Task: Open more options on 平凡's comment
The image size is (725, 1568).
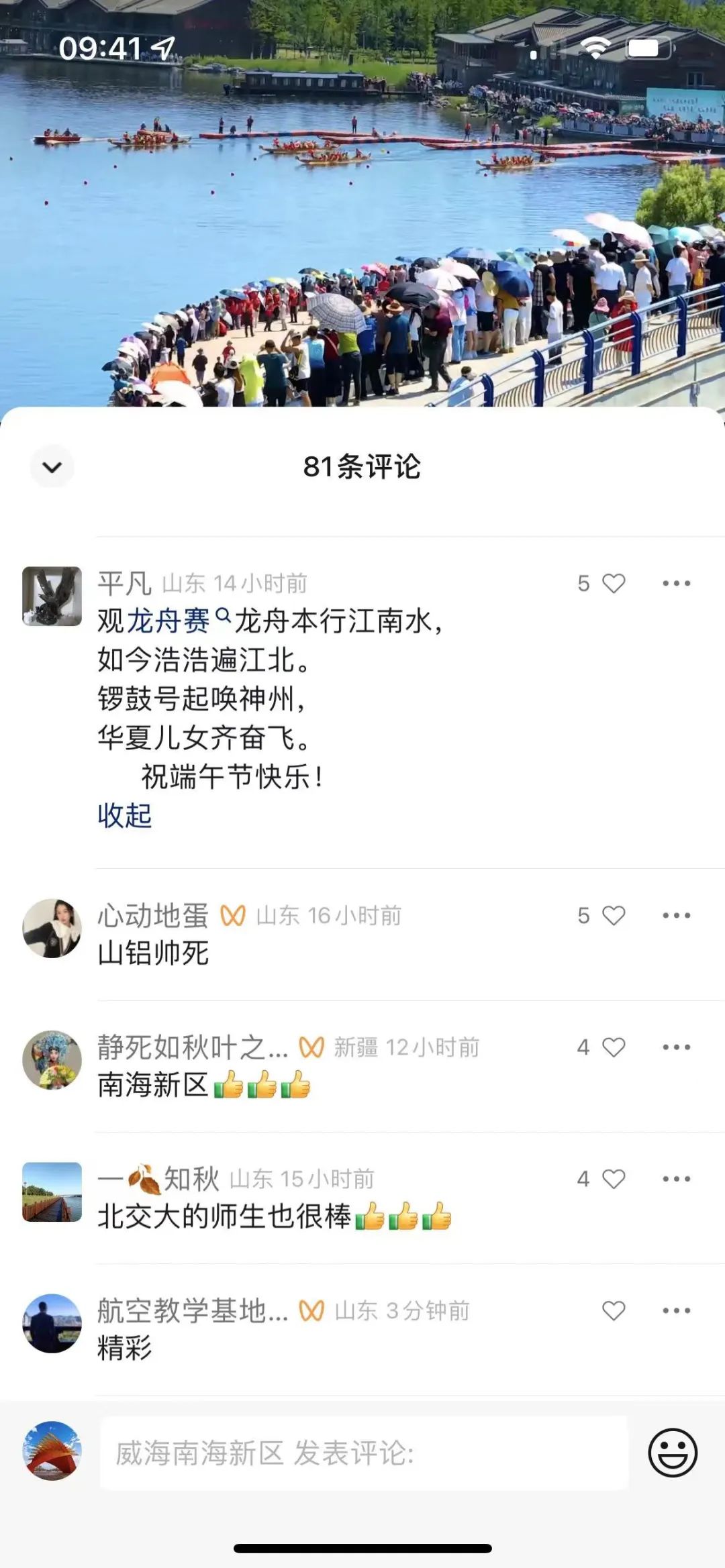Action: click(x=676, y=583)
